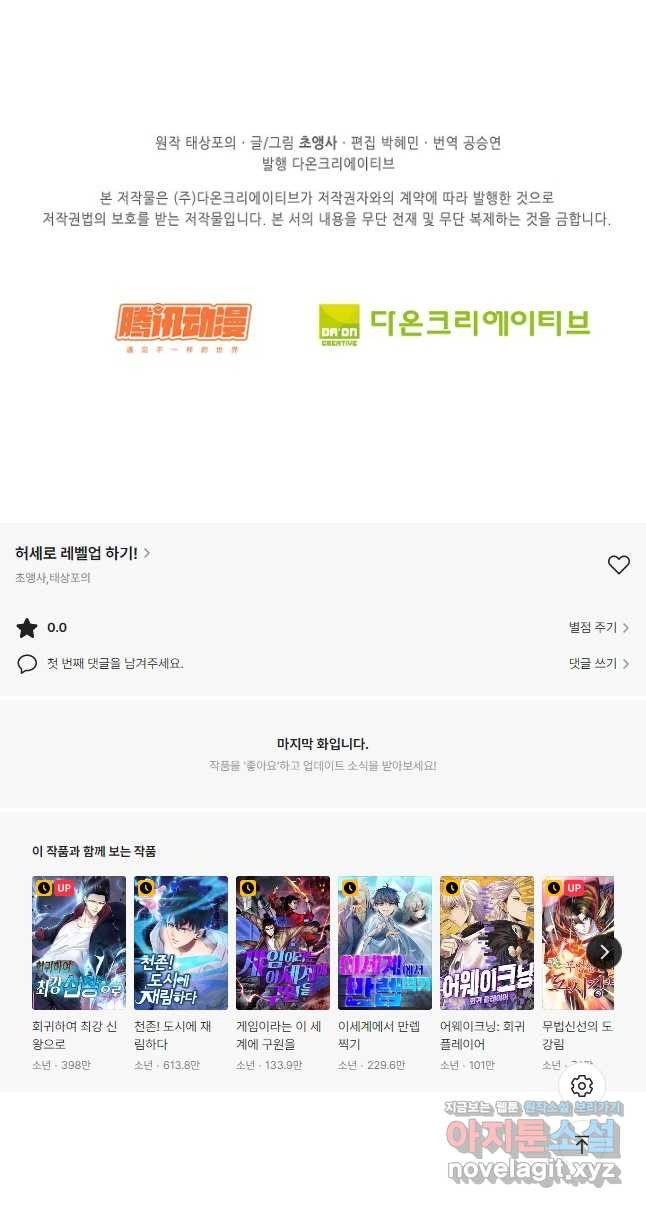
Task: Like this series with the heart icon
Action: tap(619, 565)
